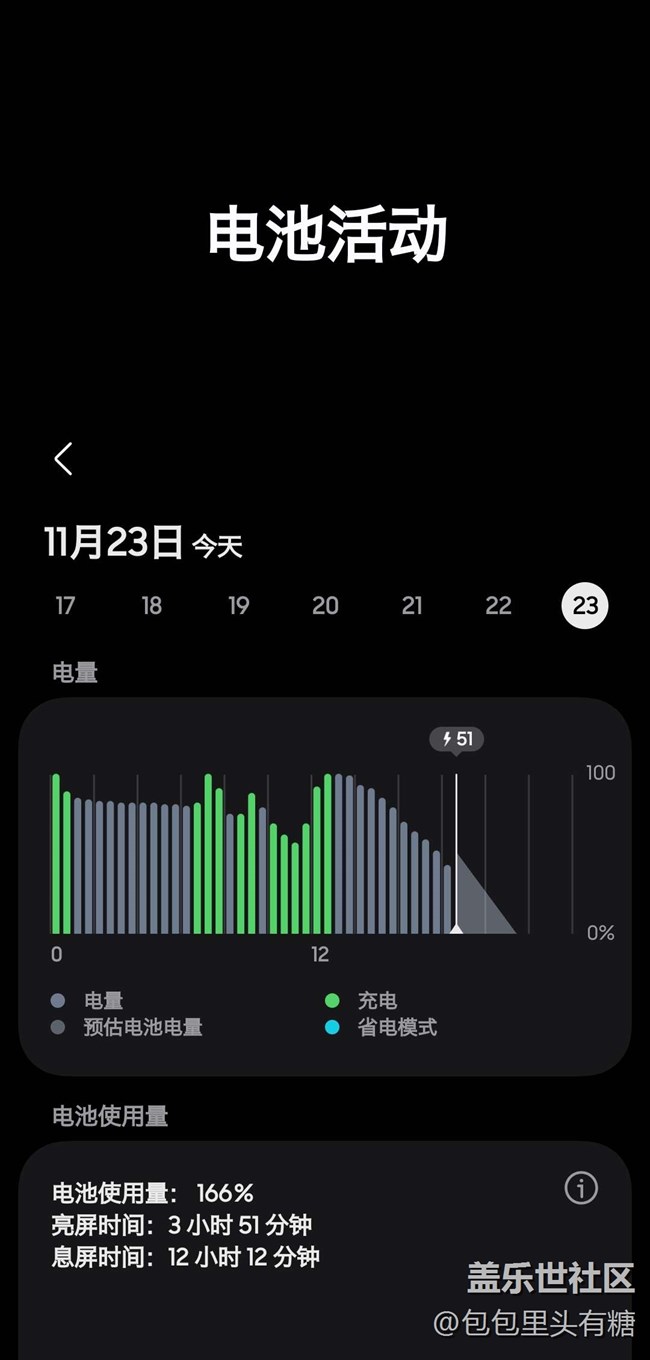
Task: Switch to day 18
Action: (x=152, y=605)
